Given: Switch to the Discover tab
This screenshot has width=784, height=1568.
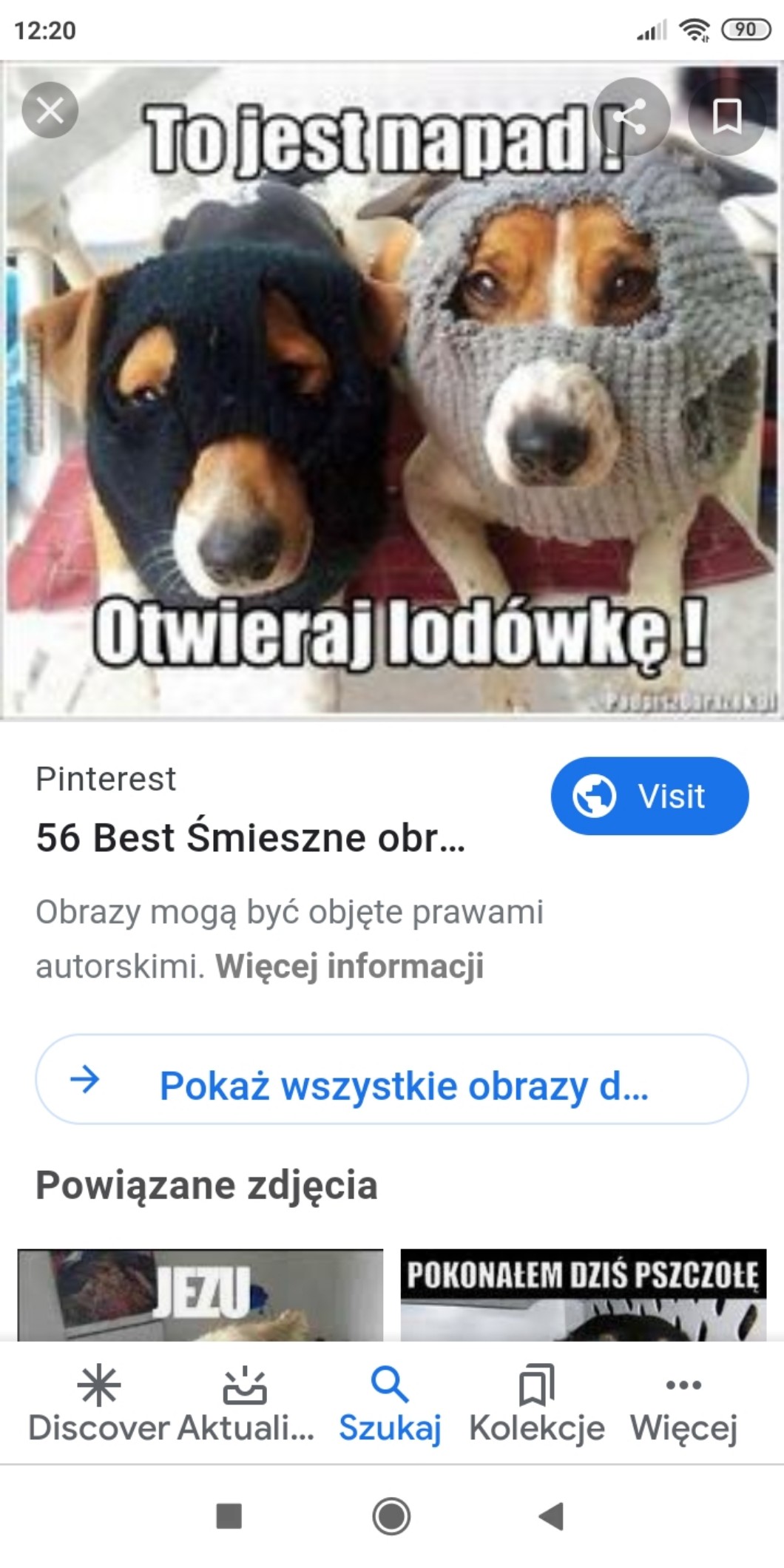Looking at the screenshot, I should point(98,1404).
